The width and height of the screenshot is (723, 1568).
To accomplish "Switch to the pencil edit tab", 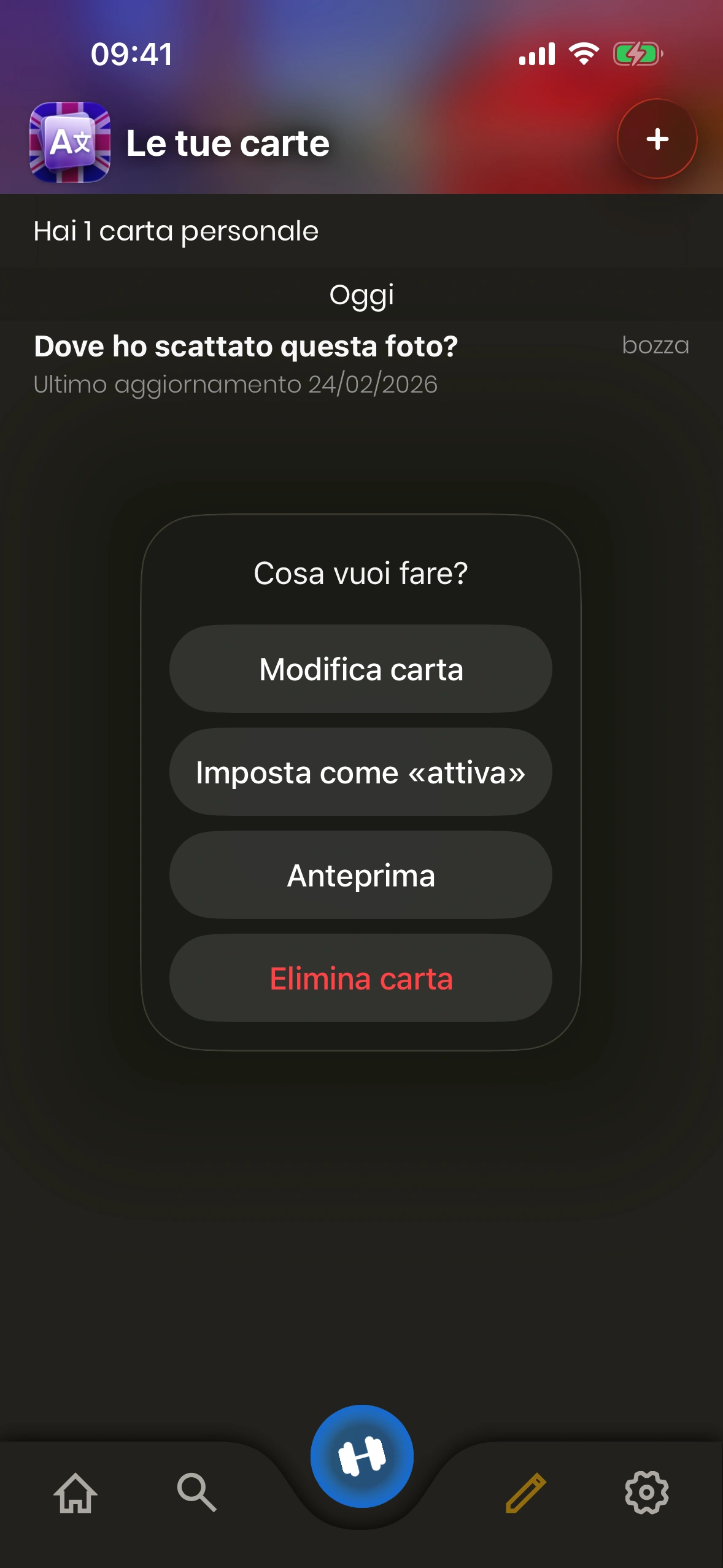I will click(525, 1493).
